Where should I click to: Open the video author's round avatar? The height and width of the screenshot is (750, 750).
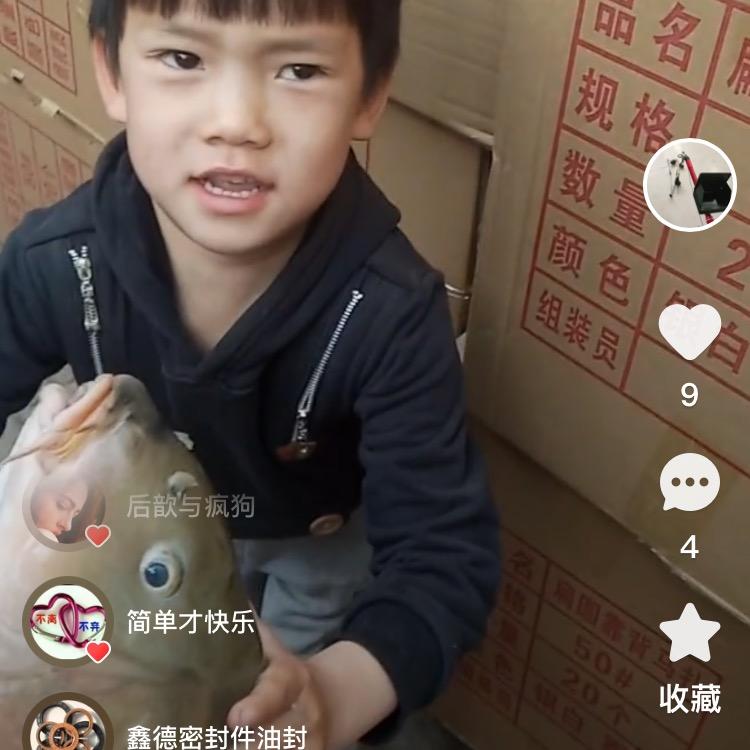(690, 185)
